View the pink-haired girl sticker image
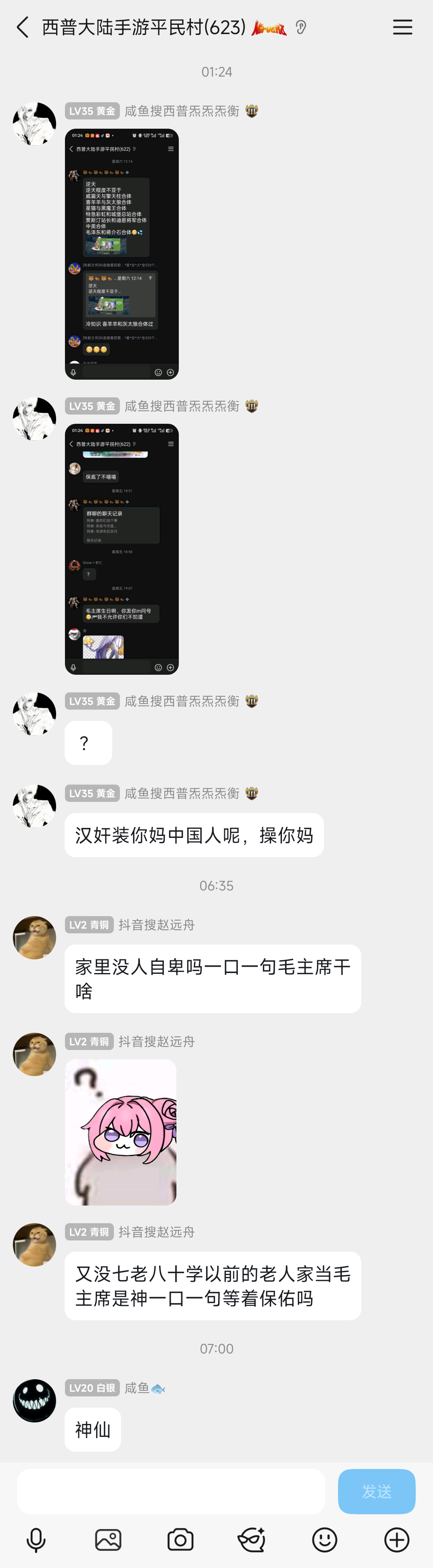This screenshot has height=1568, width=433. point(121,1132)
